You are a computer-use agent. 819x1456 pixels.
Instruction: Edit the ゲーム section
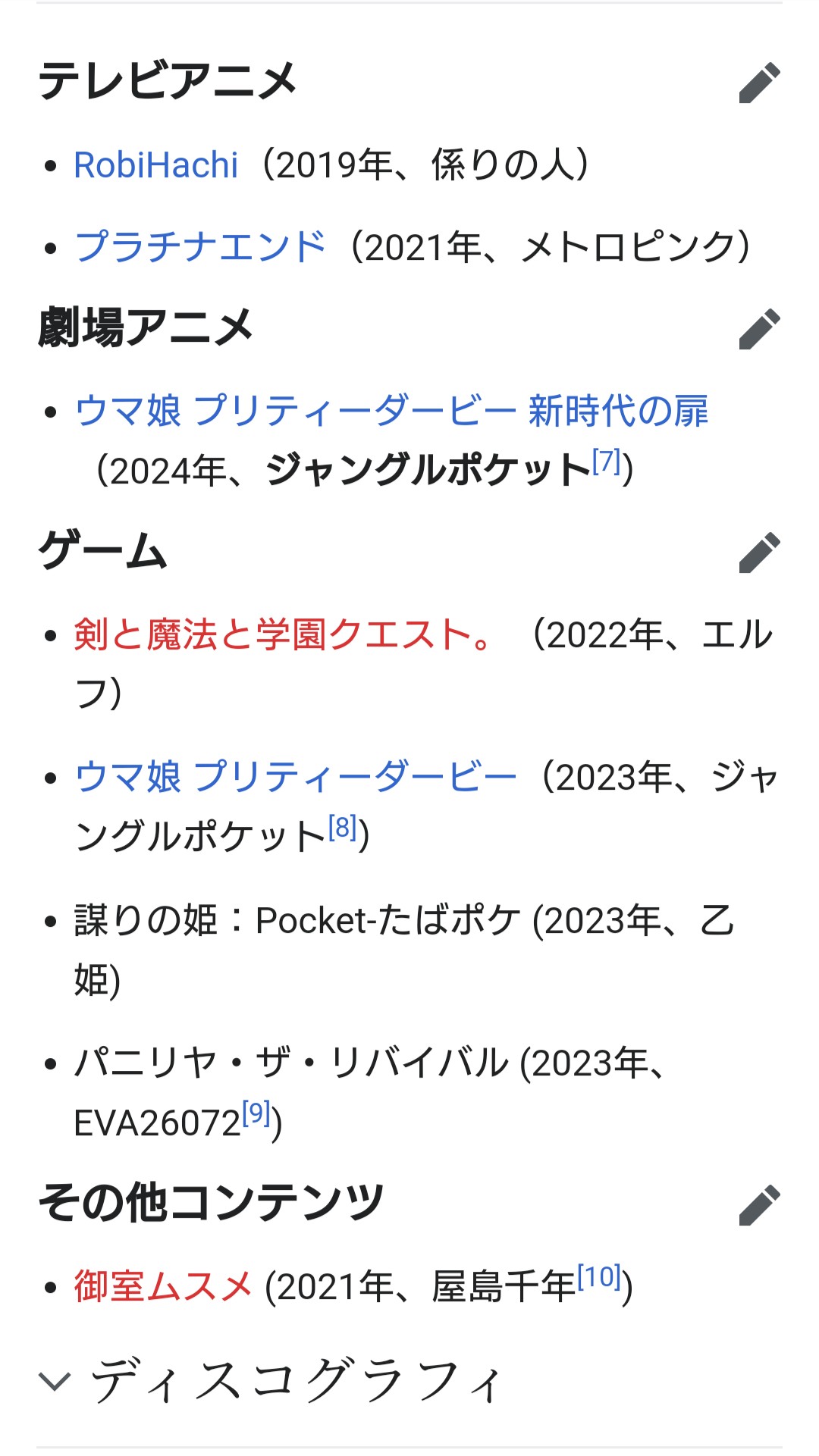coord(759,552)
